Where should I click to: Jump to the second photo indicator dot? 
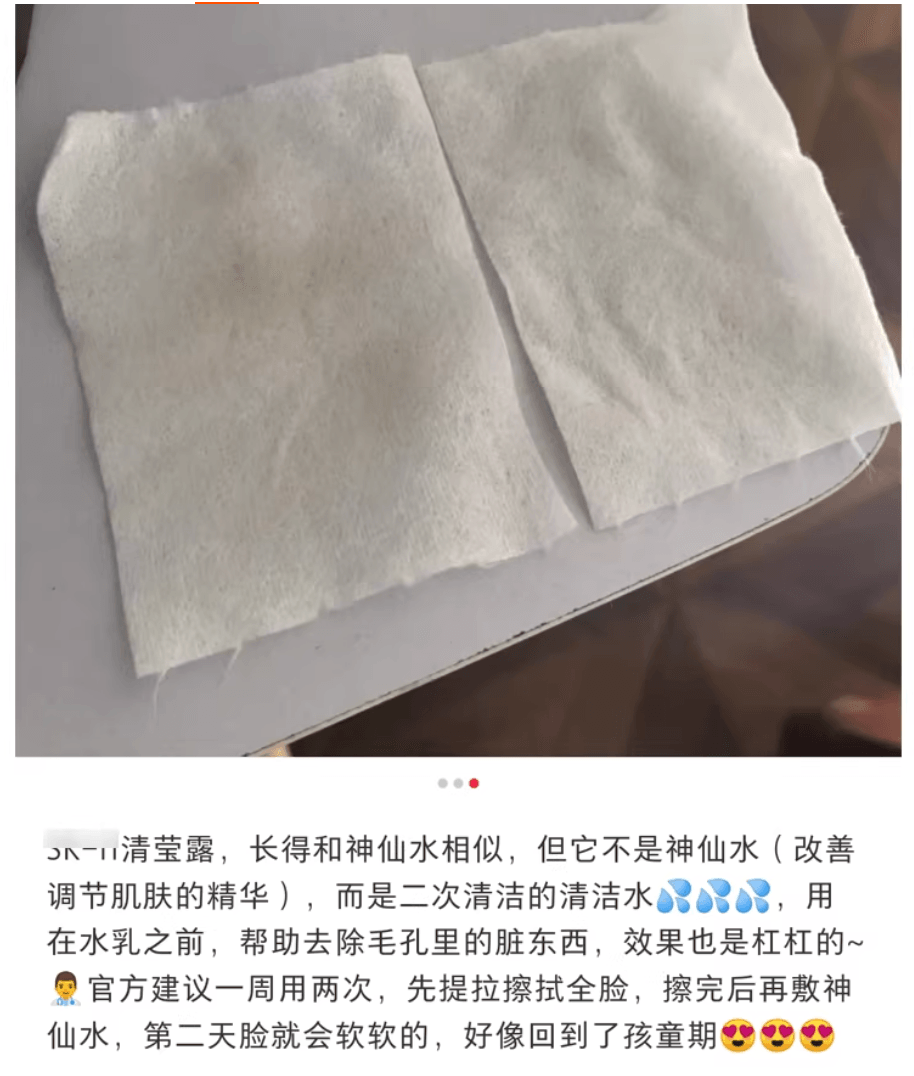458,784
